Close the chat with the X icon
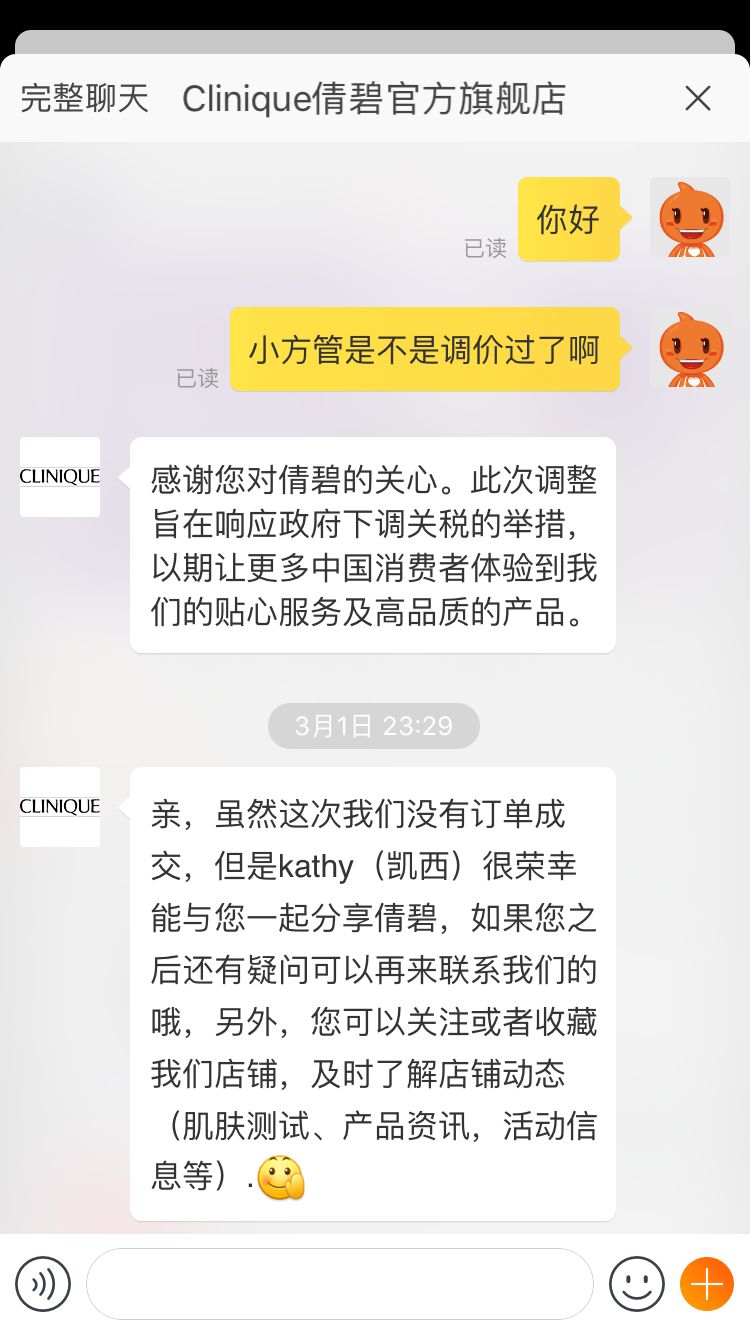 coord(697,97)
